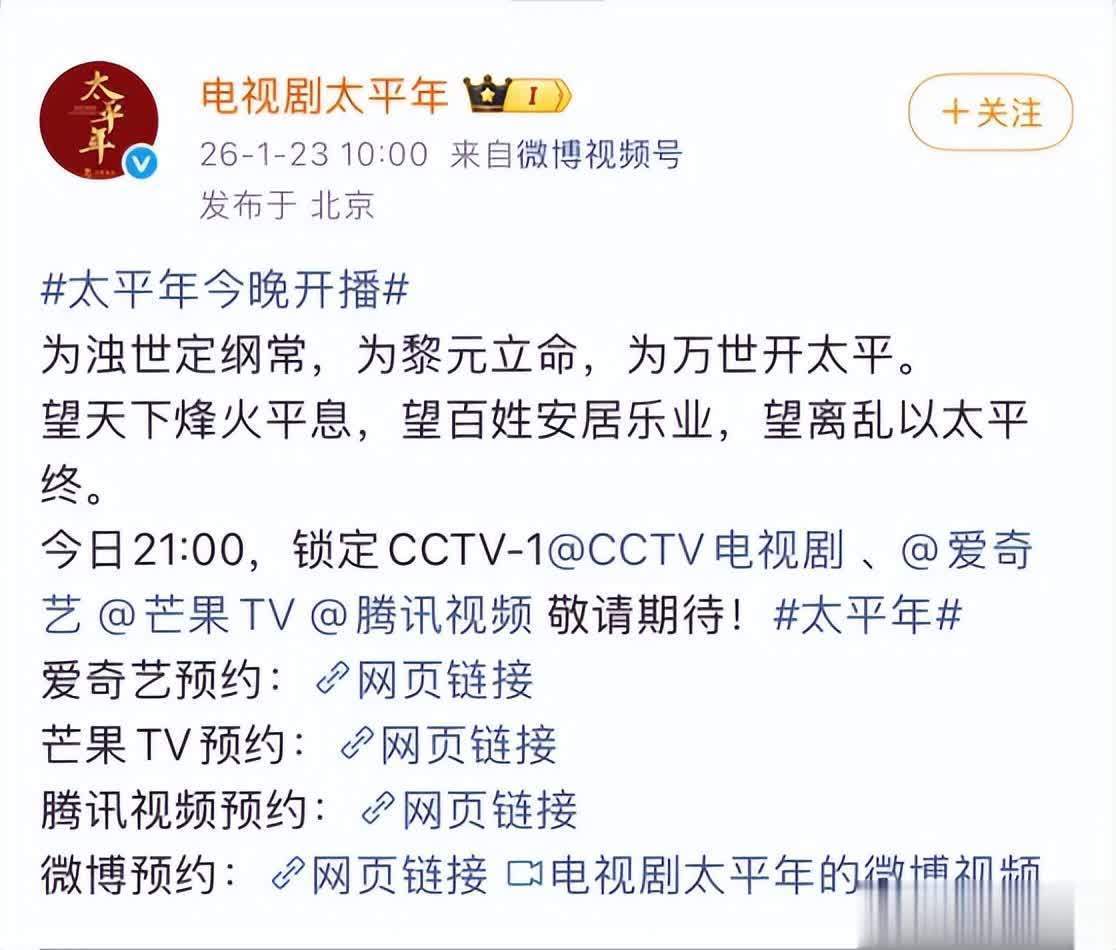Open the 芒果TV预约 web link
This screenshot has height=950, width=1116.
click(x=448, y=745)
